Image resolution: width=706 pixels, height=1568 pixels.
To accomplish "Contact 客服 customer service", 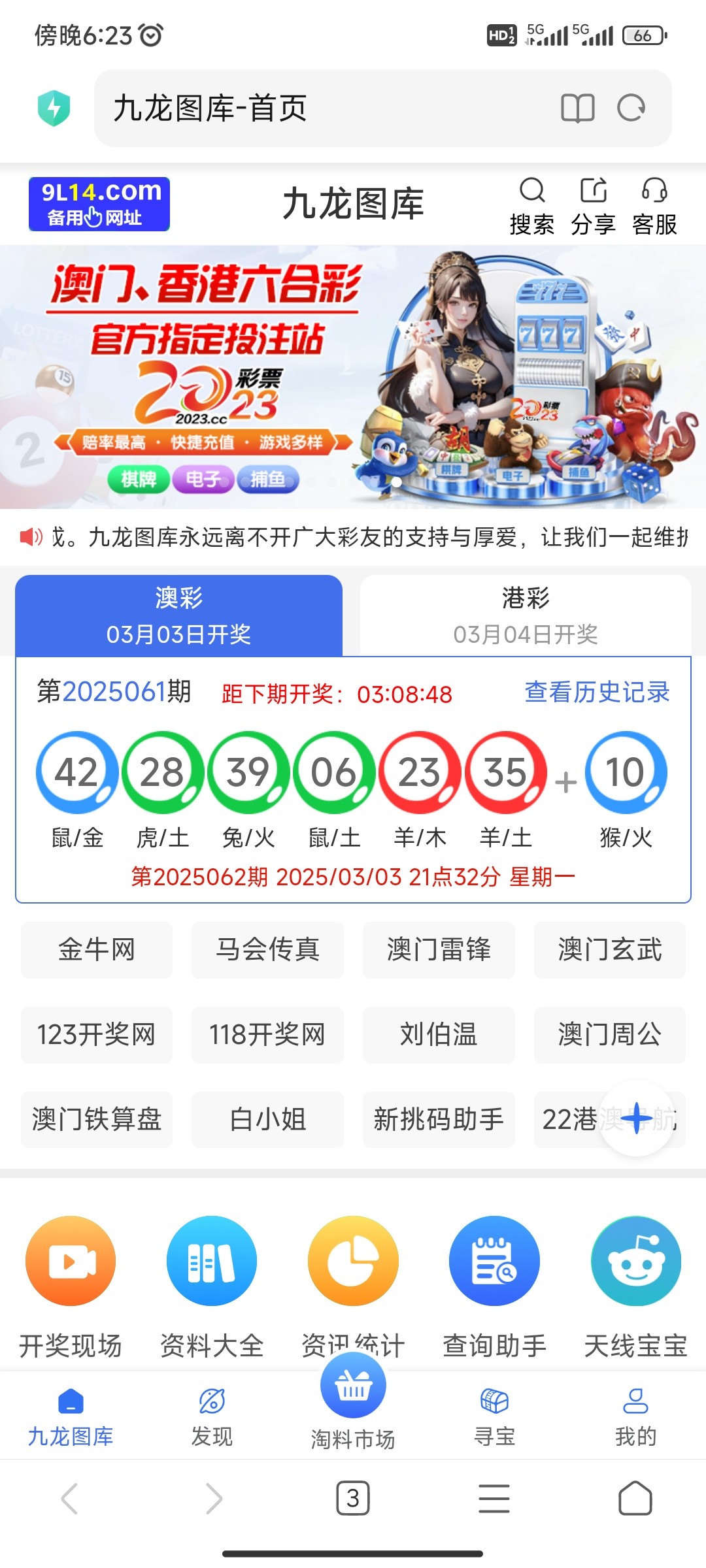I will [x=654, y=205].
